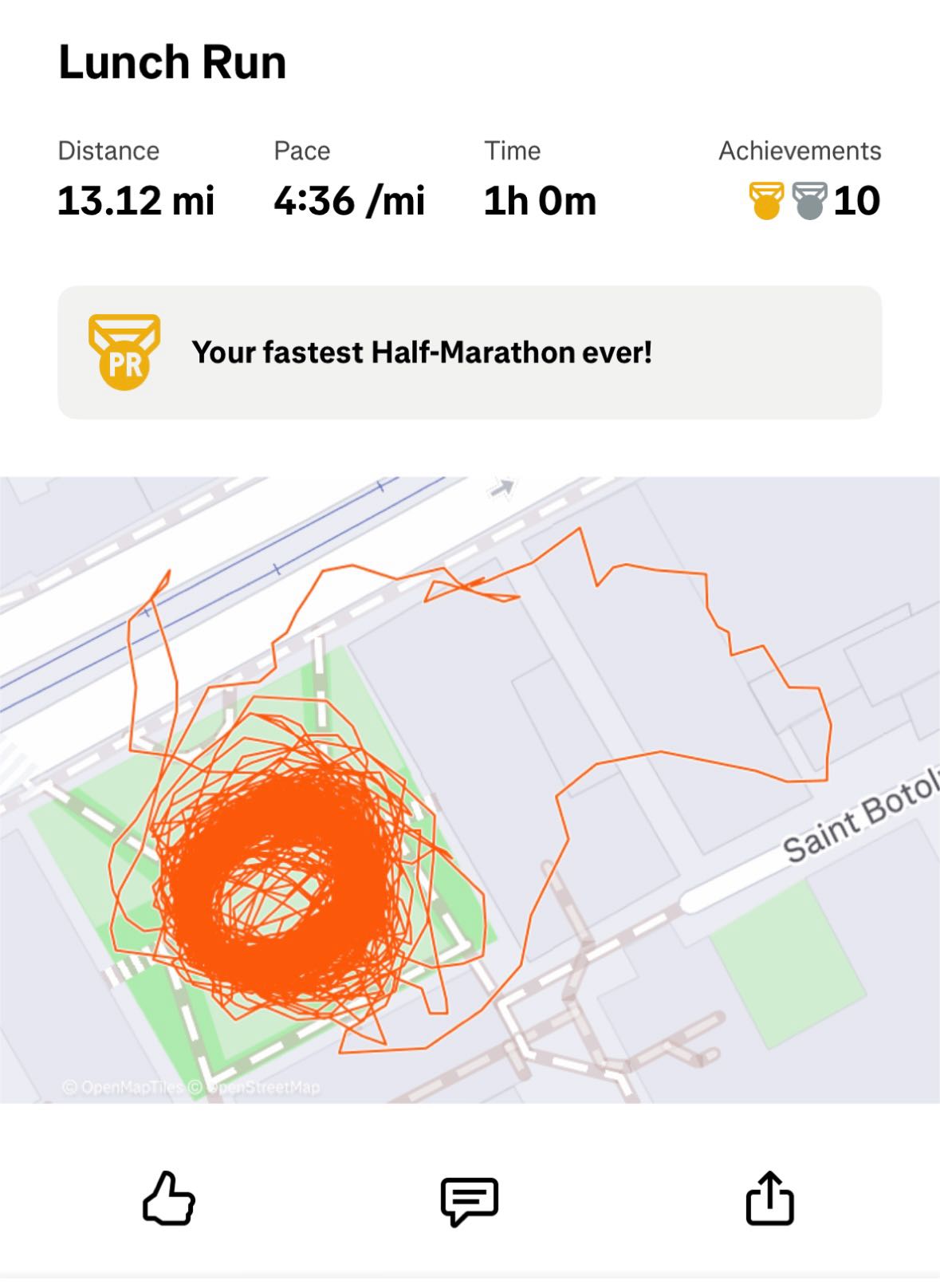Screen dimensions: 940x1288
Task: View the fastest Half-Marathon PR banner
Action: 470,353
